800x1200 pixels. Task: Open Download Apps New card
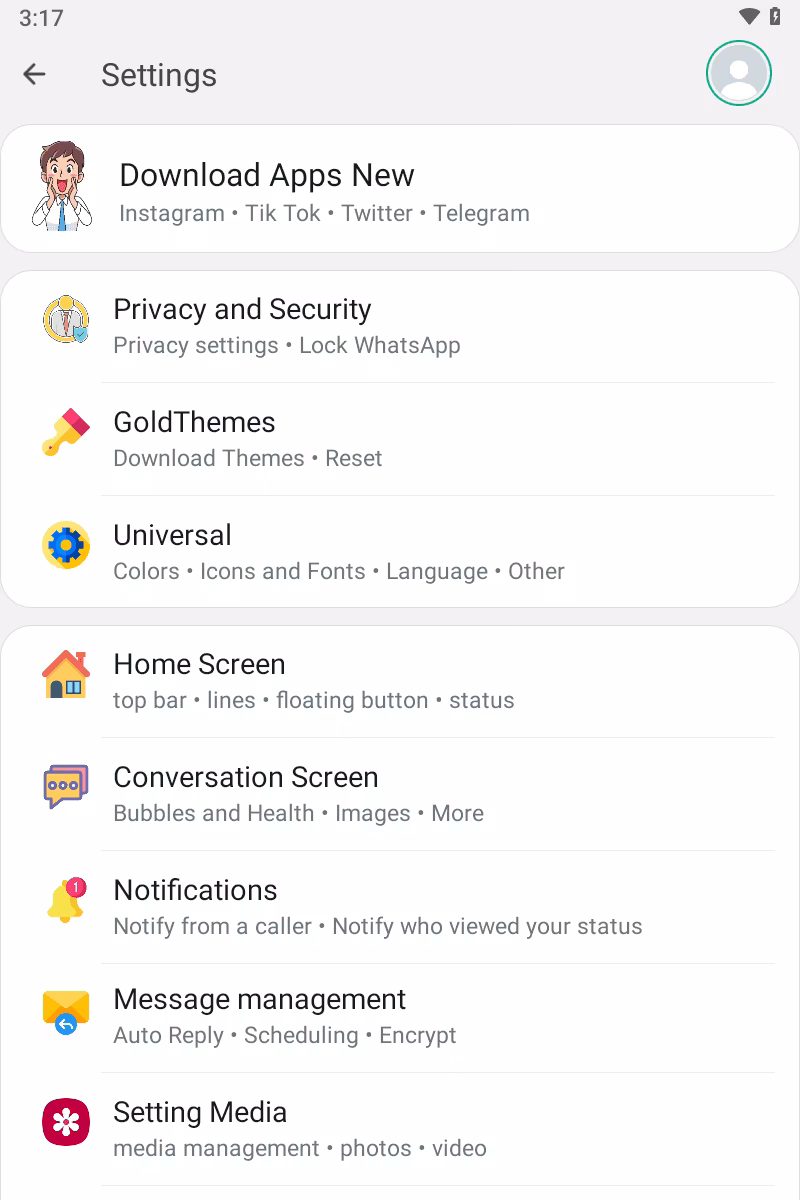click(x=400, y=190)
